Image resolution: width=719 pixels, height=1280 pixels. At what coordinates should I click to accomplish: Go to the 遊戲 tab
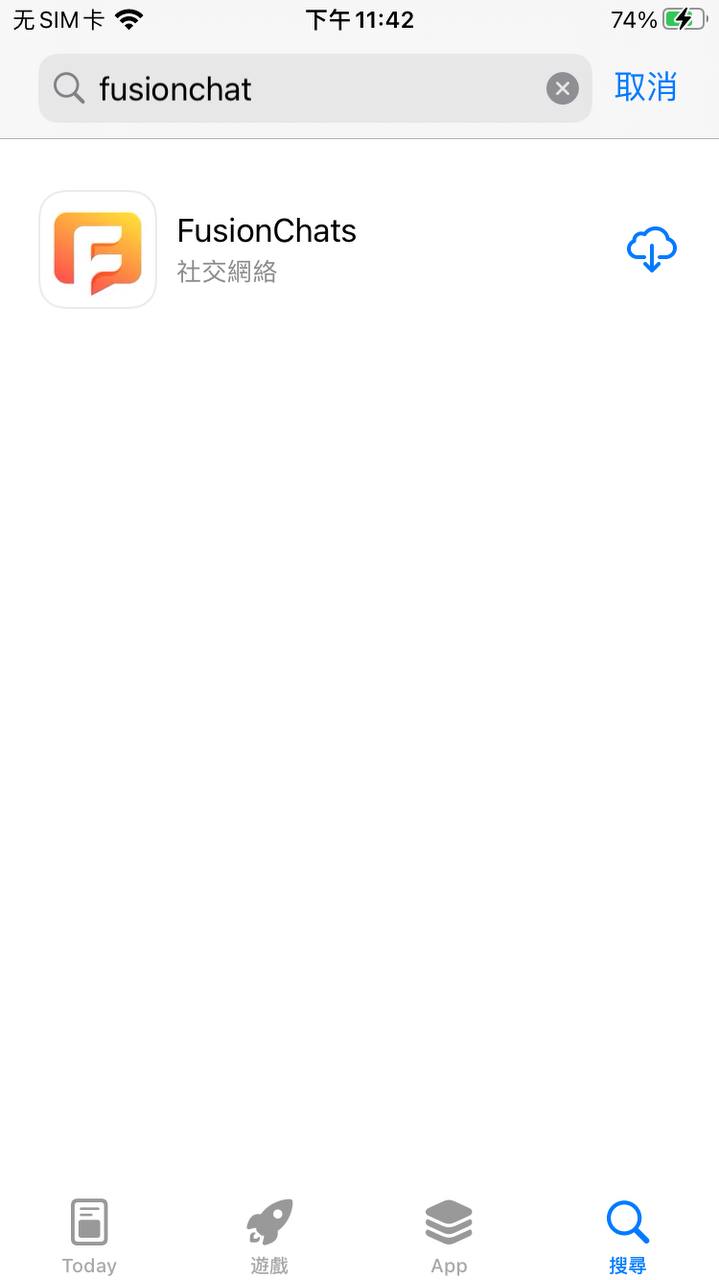pyautogui.click(x=269, y=1236)
